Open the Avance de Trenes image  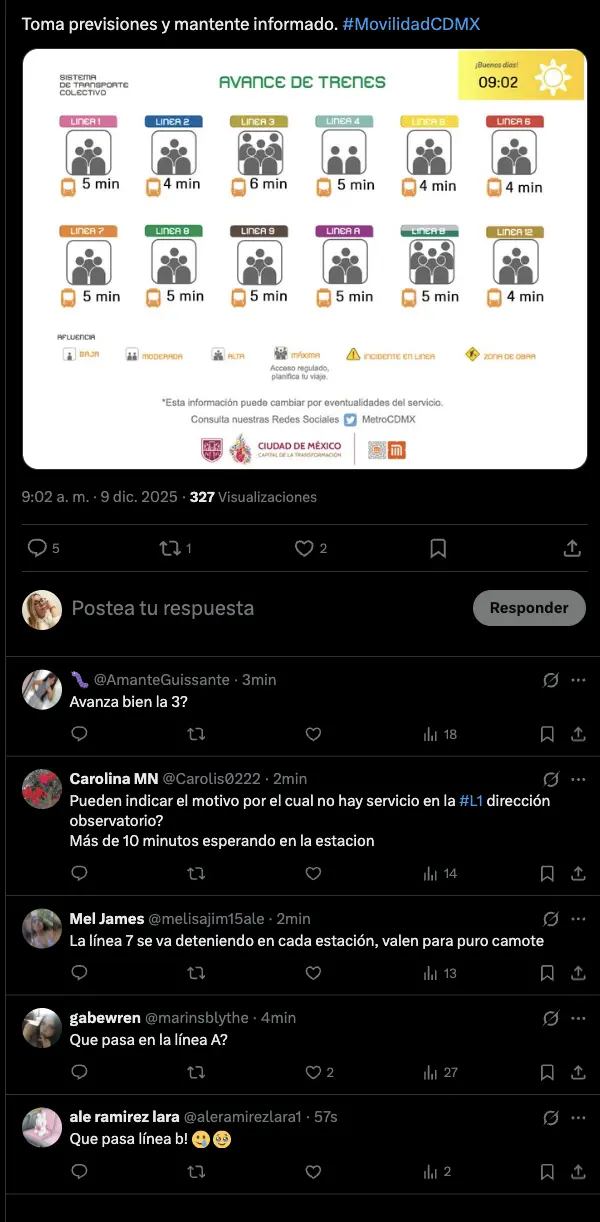[303, 260]
